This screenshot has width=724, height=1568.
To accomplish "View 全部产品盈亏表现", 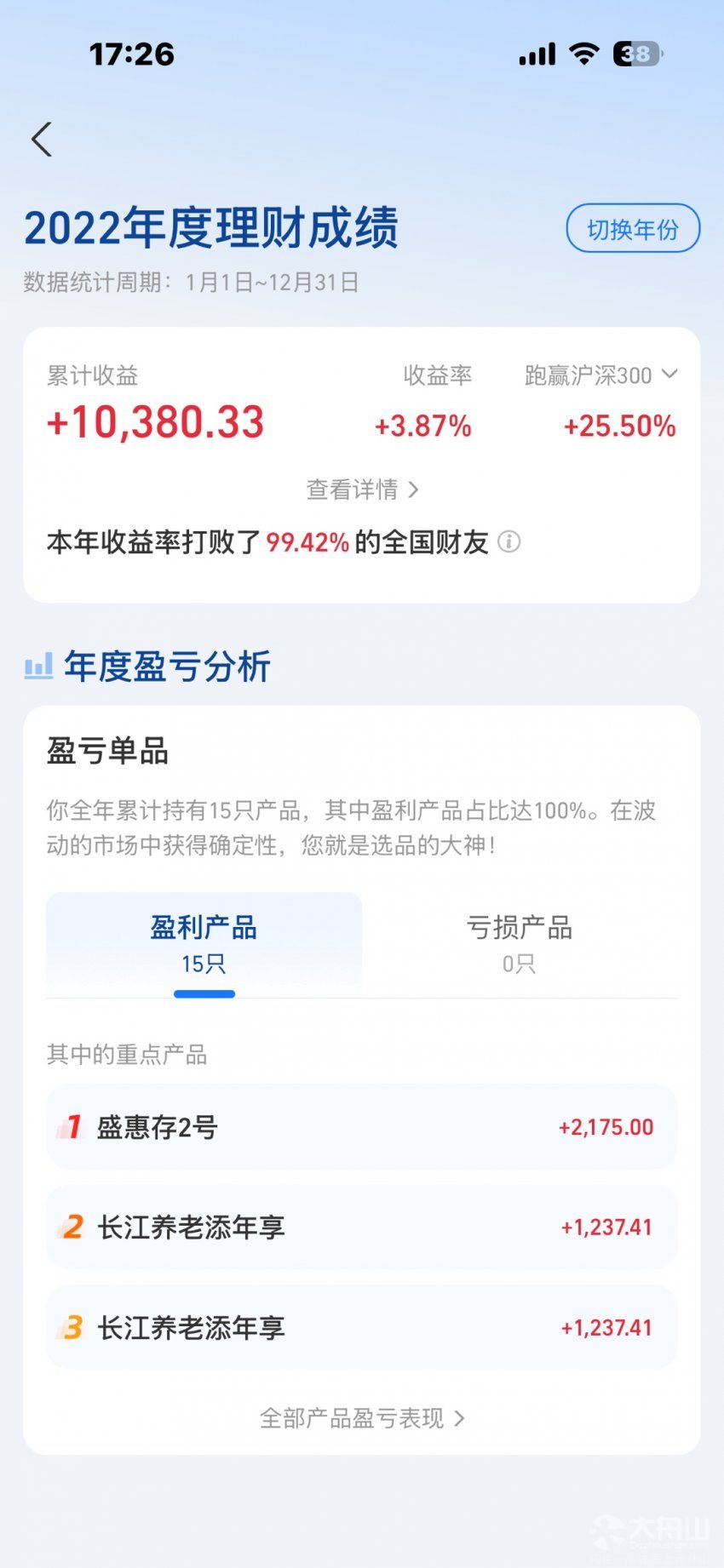I will pos(362,1418).
